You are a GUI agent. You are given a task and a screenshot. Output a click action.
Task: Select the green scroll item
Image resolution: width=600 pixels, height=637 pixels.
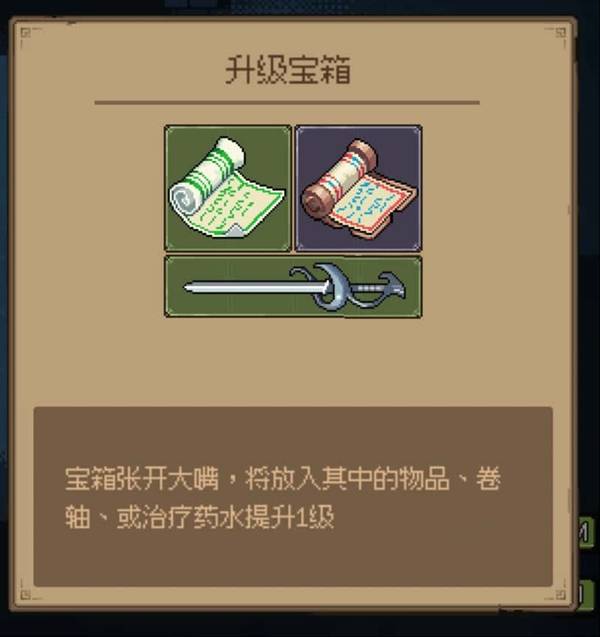(227, 188)
